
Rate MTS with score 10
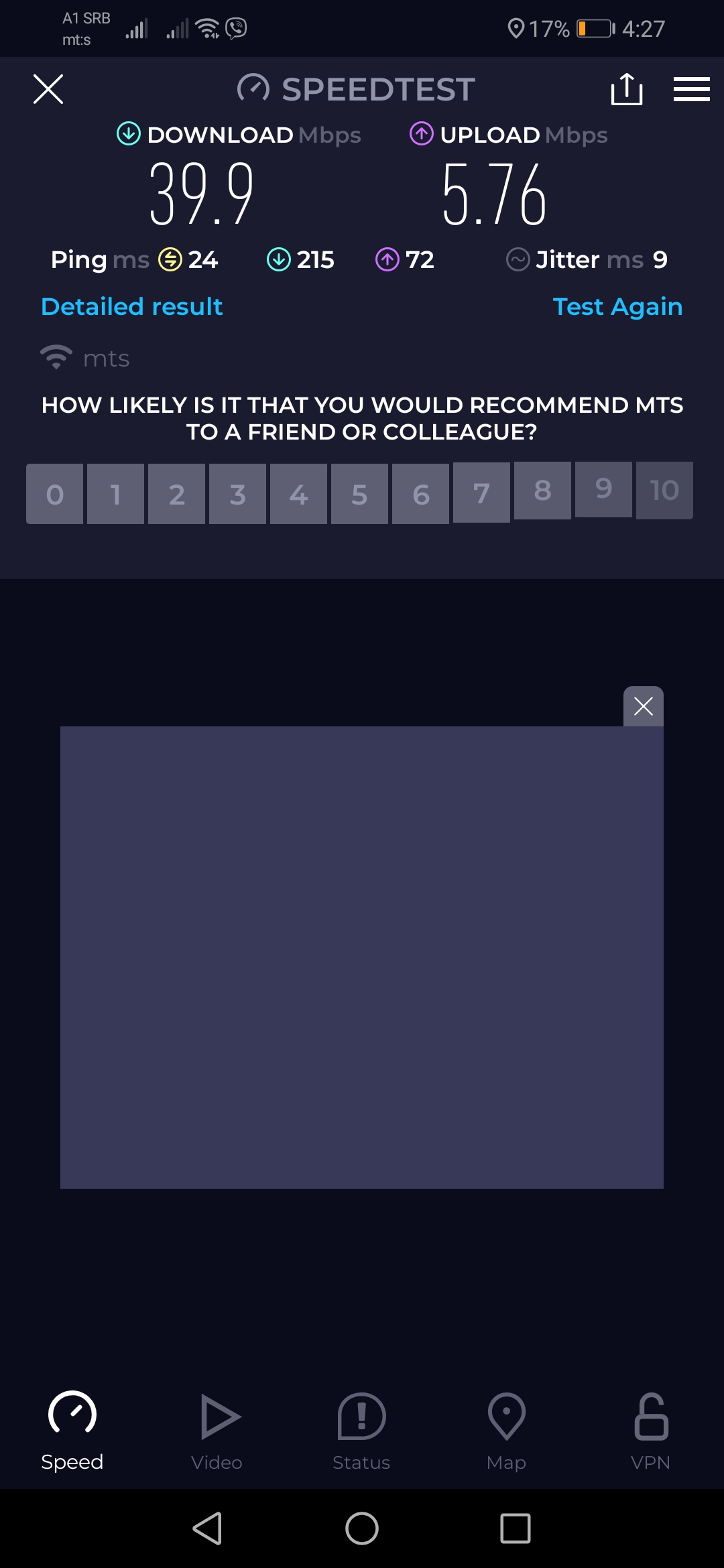click(x=664, y=491)
